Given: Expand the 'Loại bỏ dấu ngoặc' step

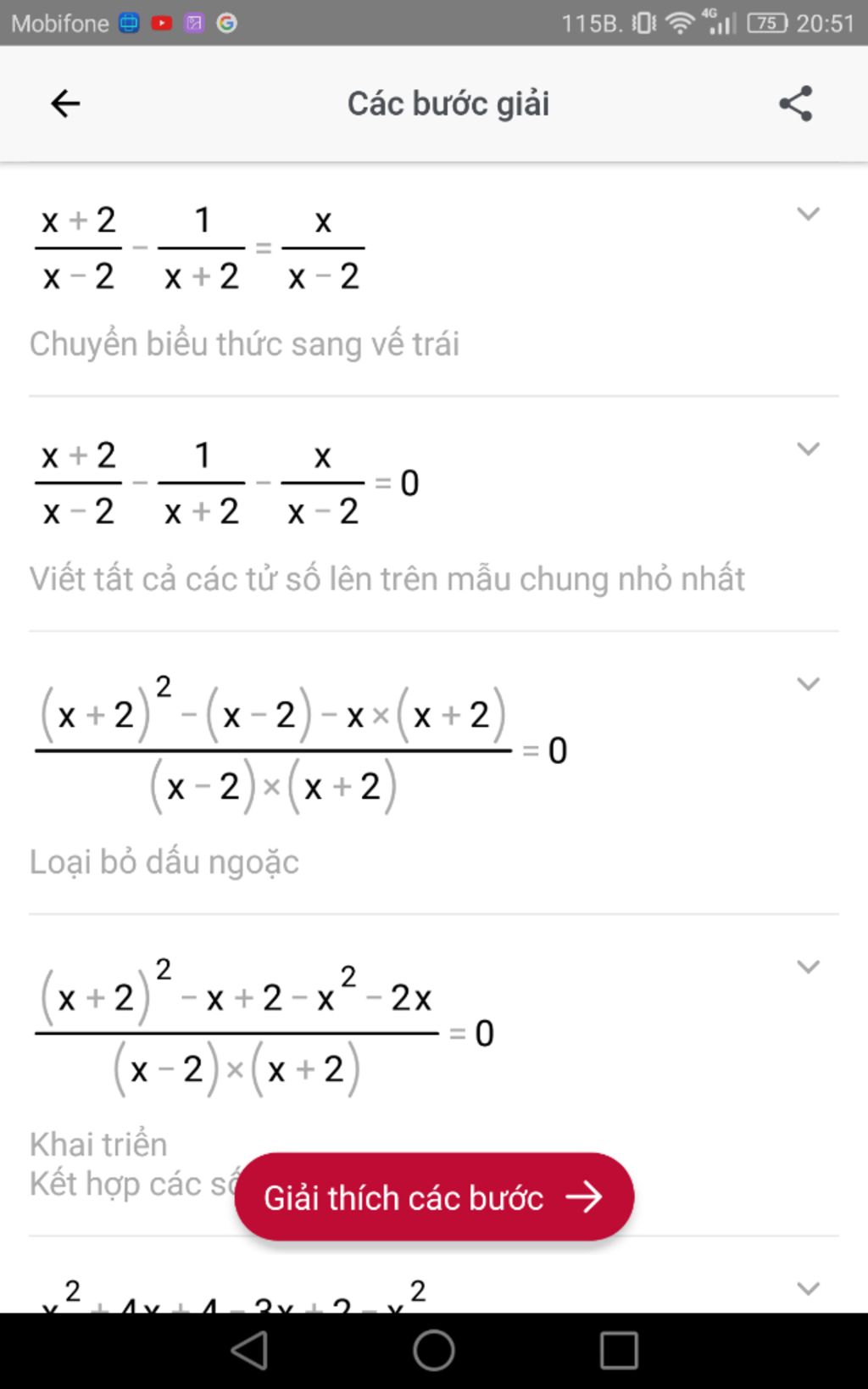Looking at the screenshot, I should (x=808, y=683).
